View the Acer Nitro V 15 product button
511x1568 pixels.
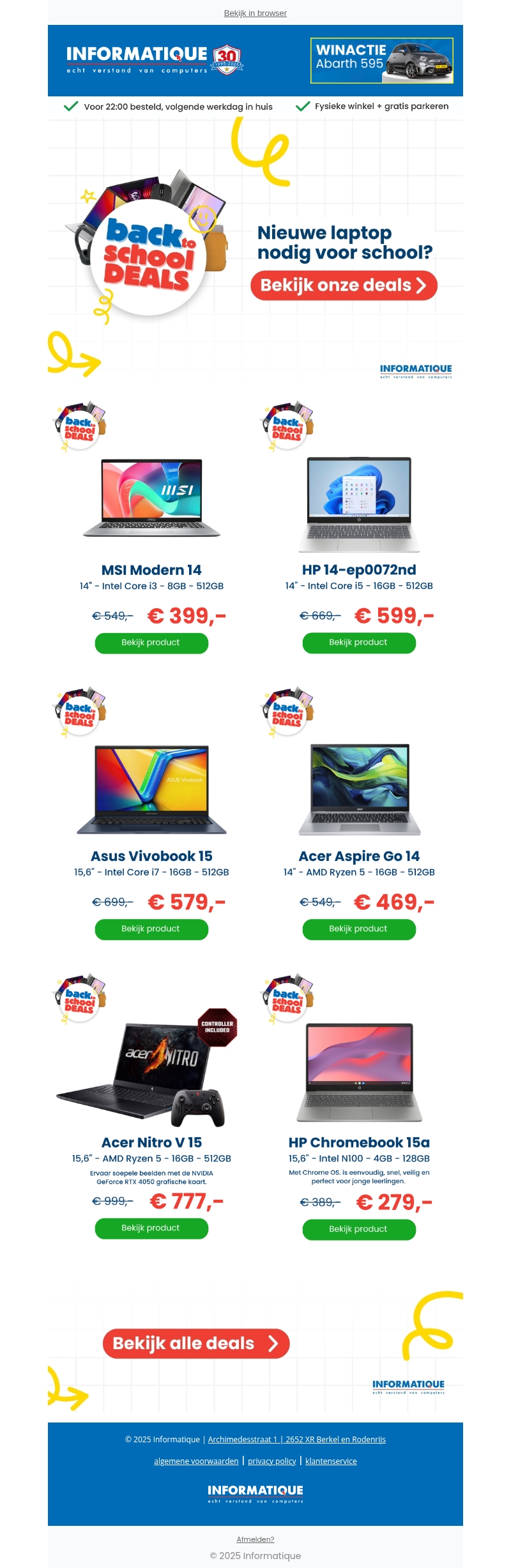click(151, 1228)
